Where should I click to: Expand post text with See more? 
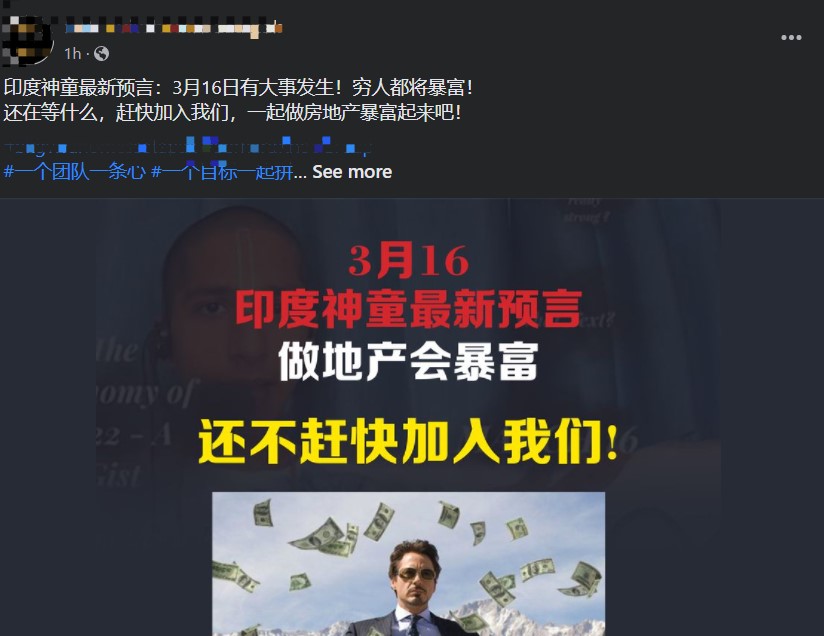(x=352, y=172)
